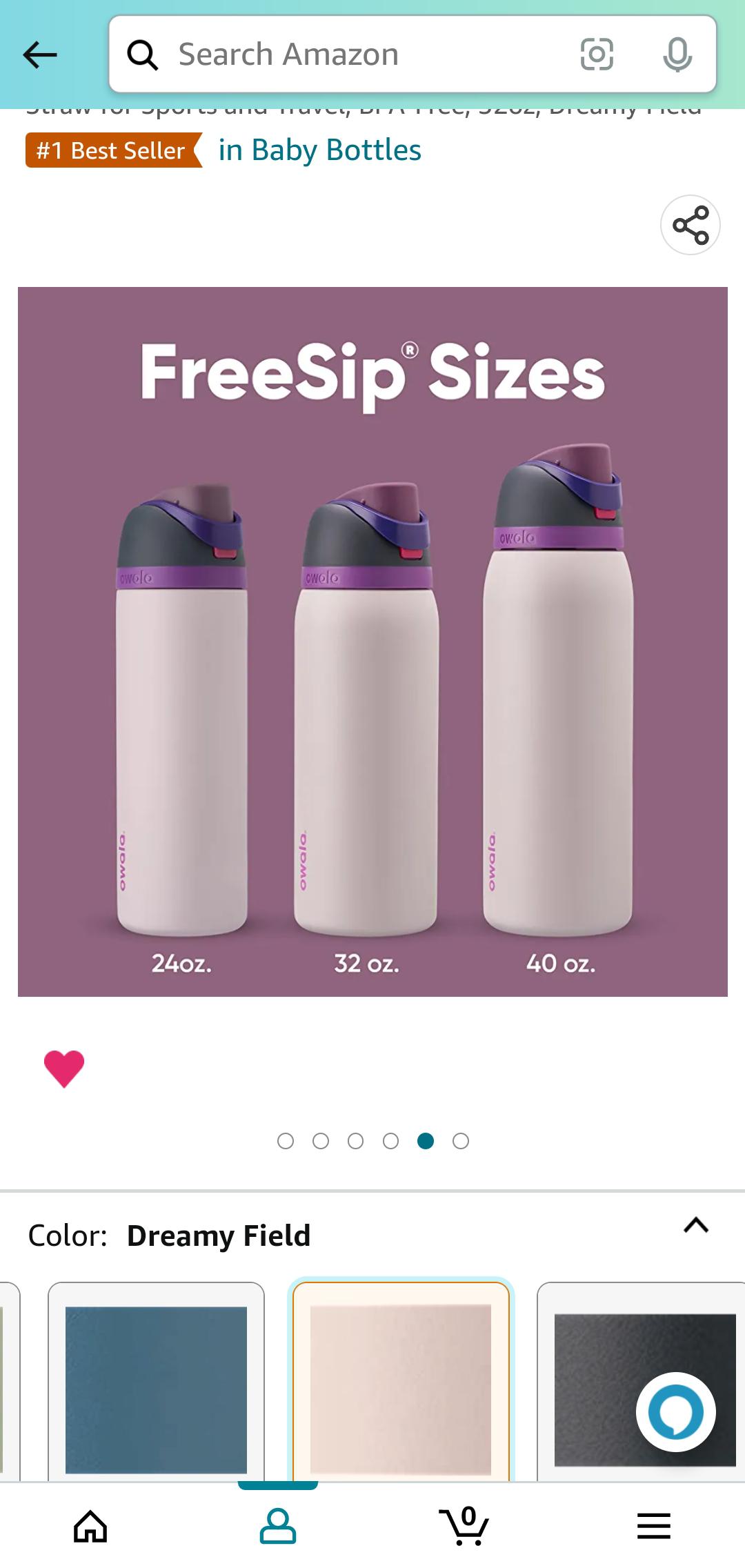Viewport: 745px width, 1568px height.
Task: Go to the Home tab
Action: point(90,1525)
